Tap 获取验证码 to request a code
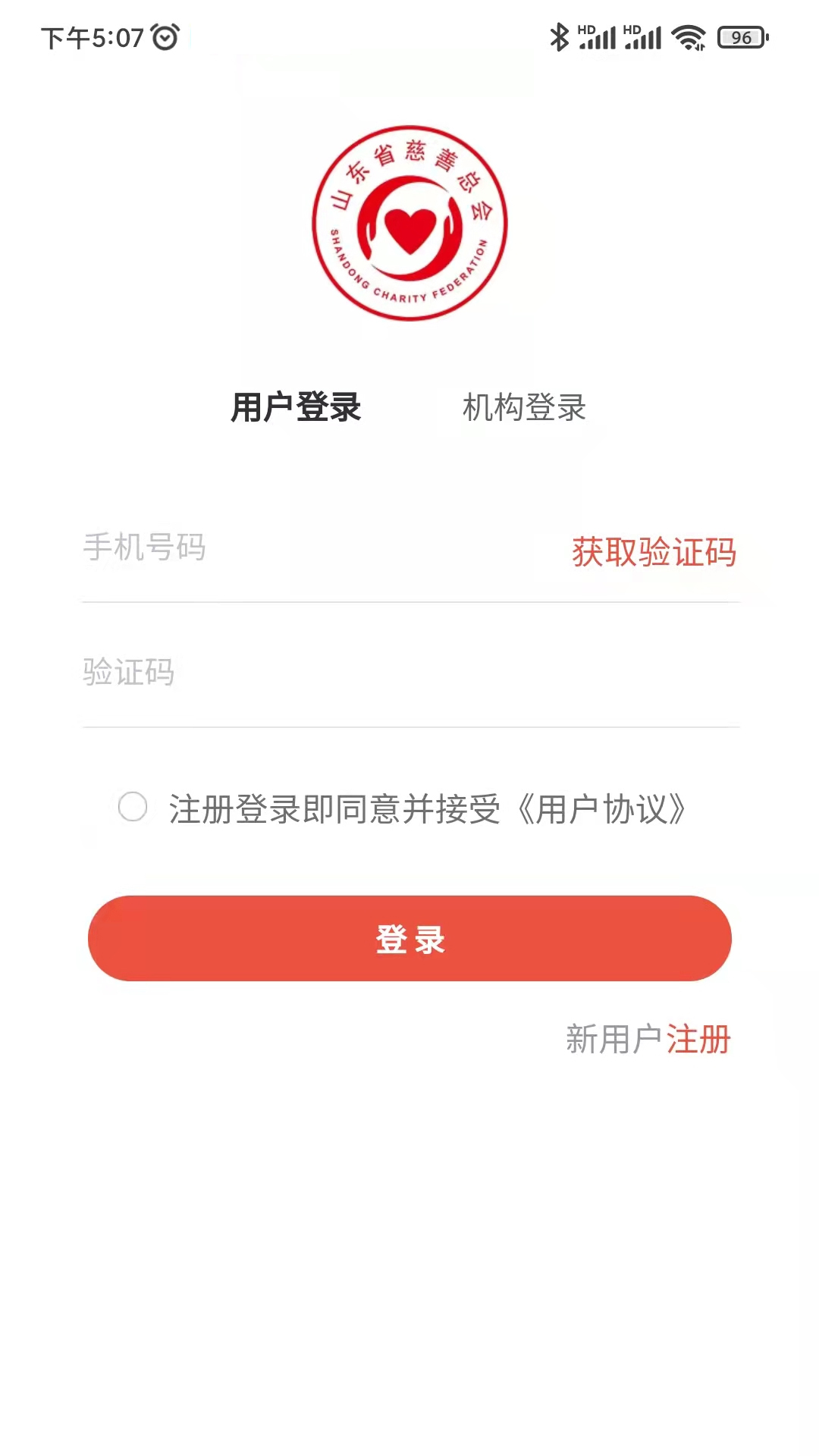 (654, 551)
